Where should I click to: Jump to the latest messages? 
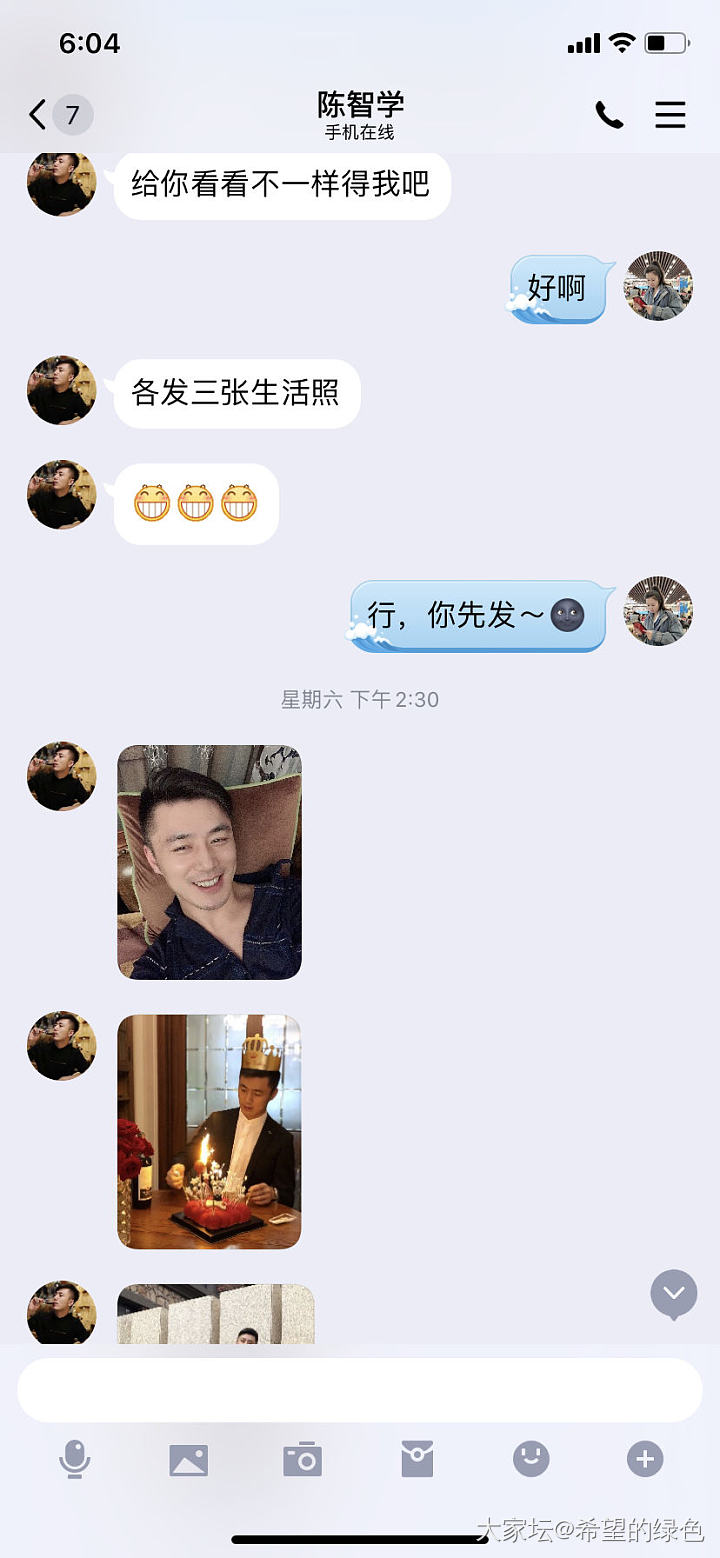674,1294
